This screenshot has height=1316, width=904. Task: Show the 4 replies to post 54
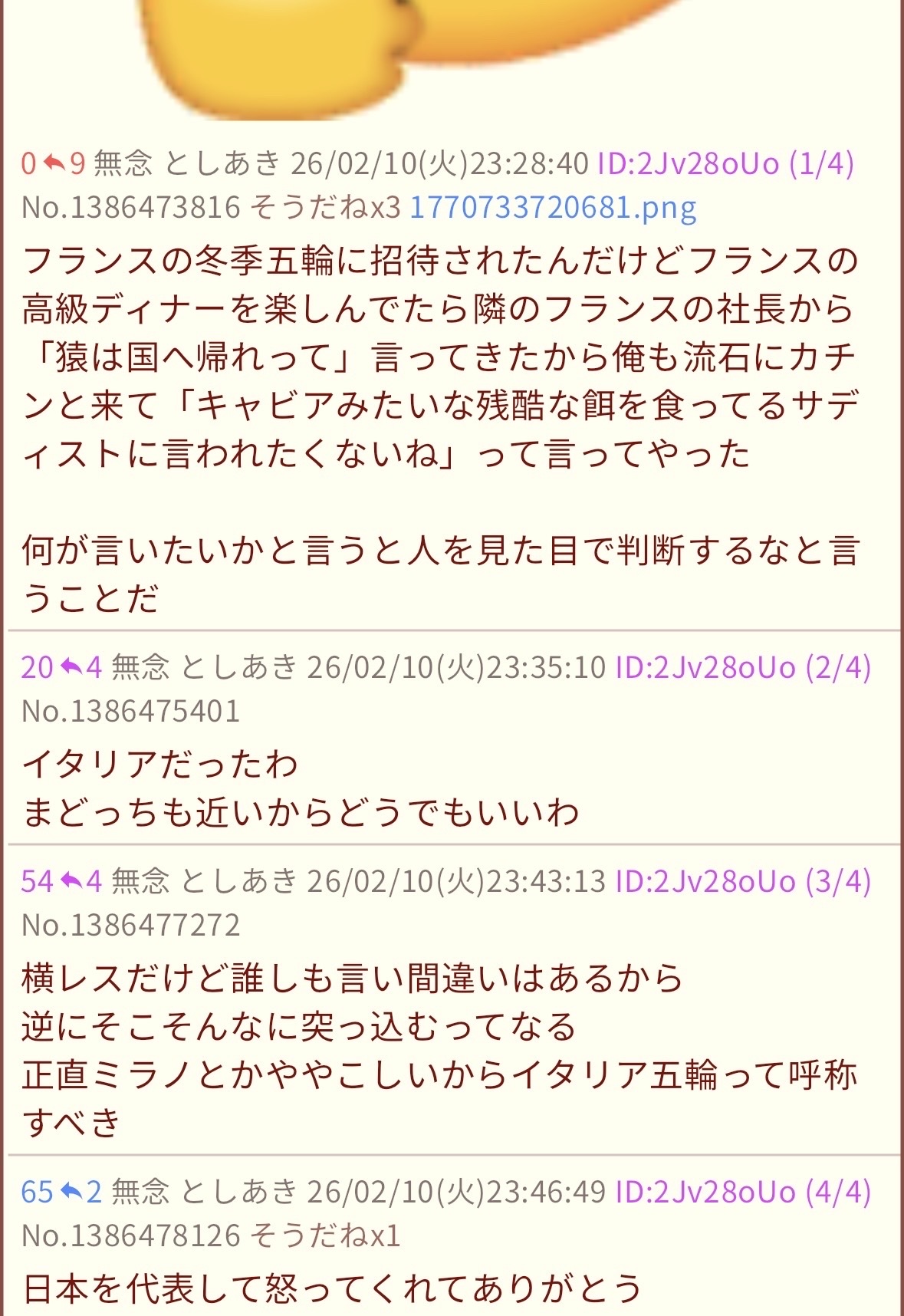[x=81, y=881]
